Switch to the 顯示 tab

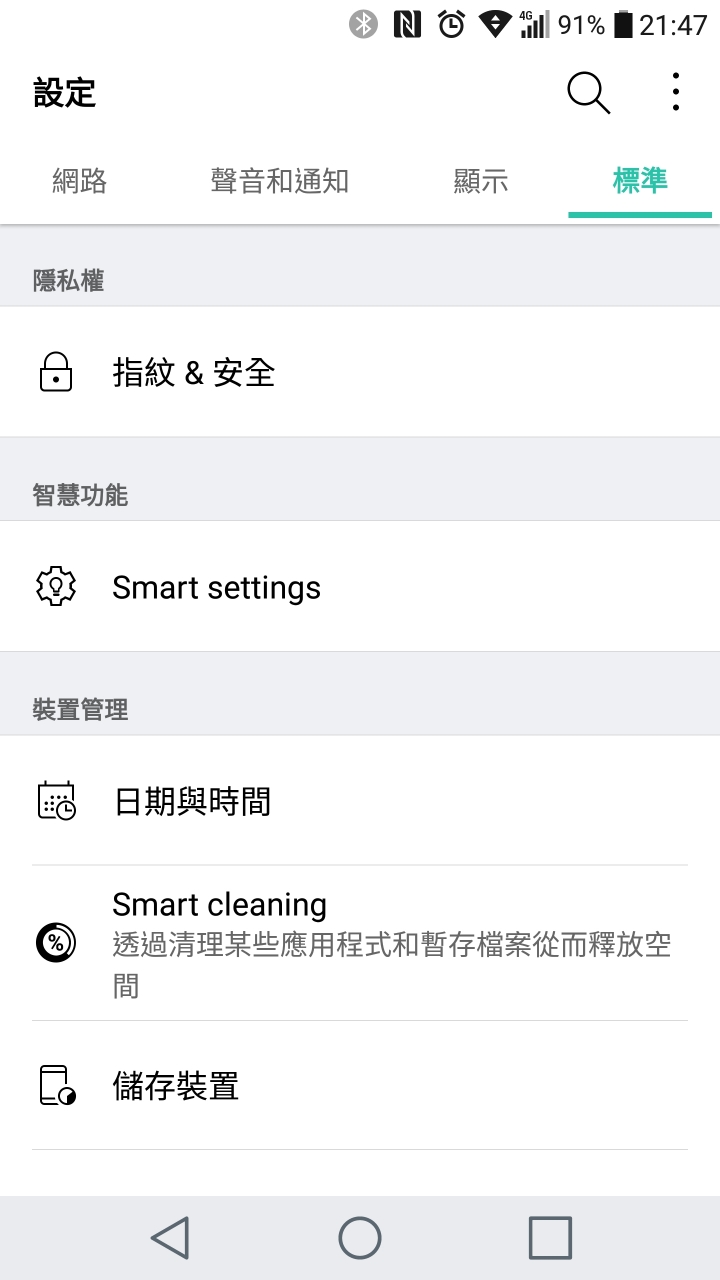(x=481, y=181)
